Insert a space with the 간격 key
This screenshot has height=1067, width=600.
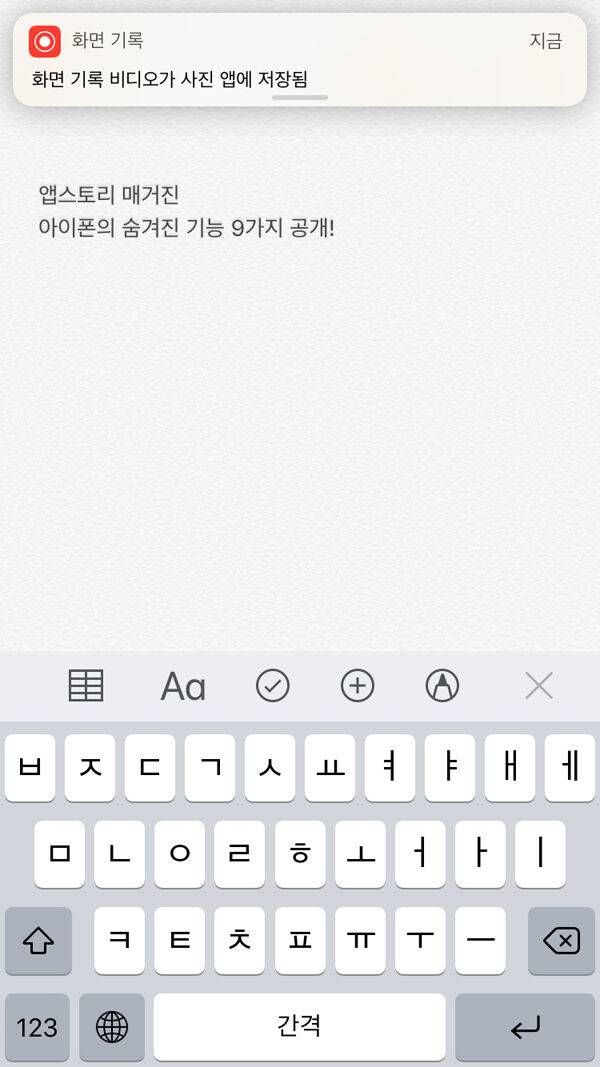tap(299, 1027)
